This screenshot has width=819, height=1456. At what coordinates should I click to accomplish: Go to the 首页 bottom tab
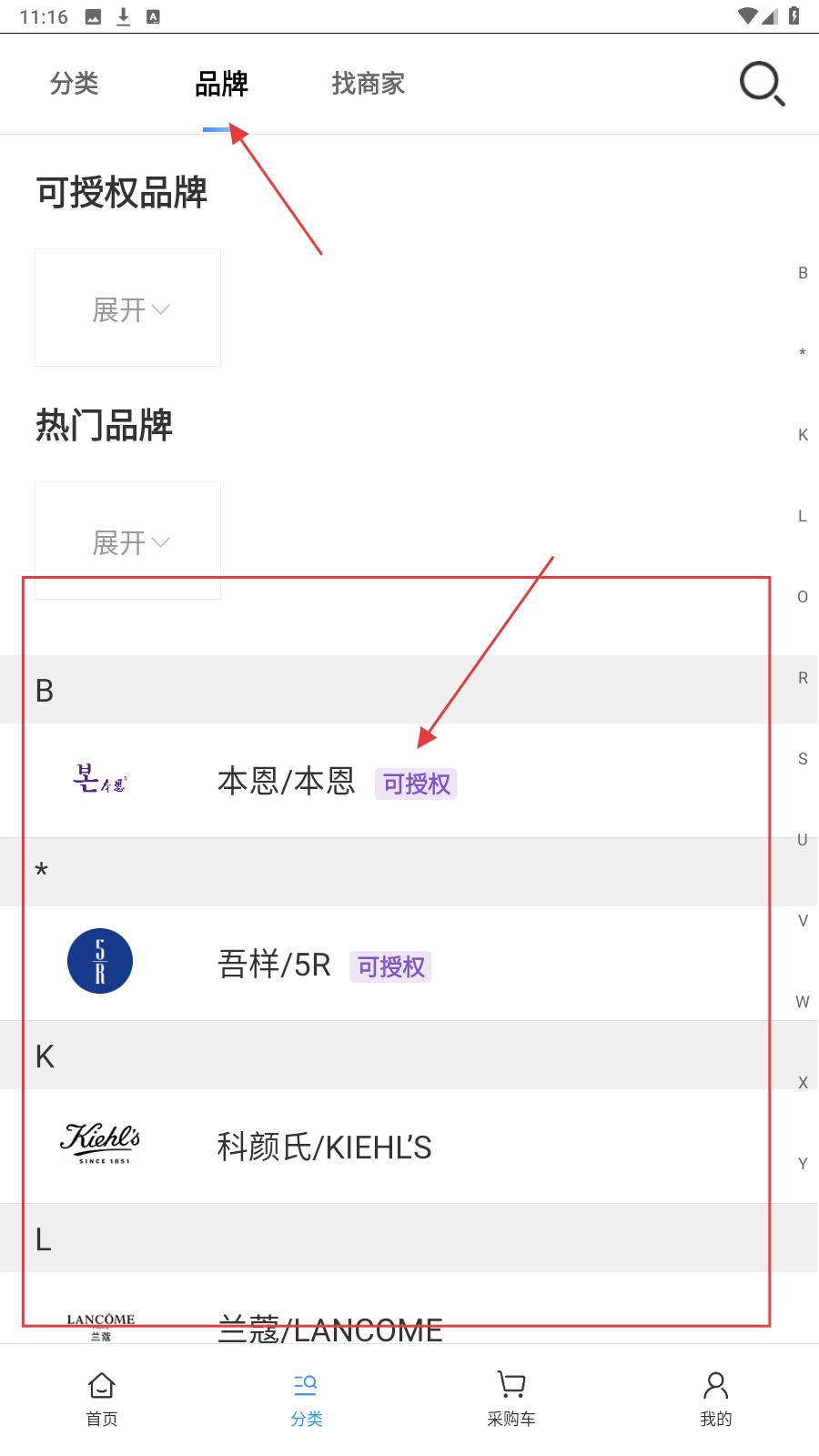(x=102, y=1399)
